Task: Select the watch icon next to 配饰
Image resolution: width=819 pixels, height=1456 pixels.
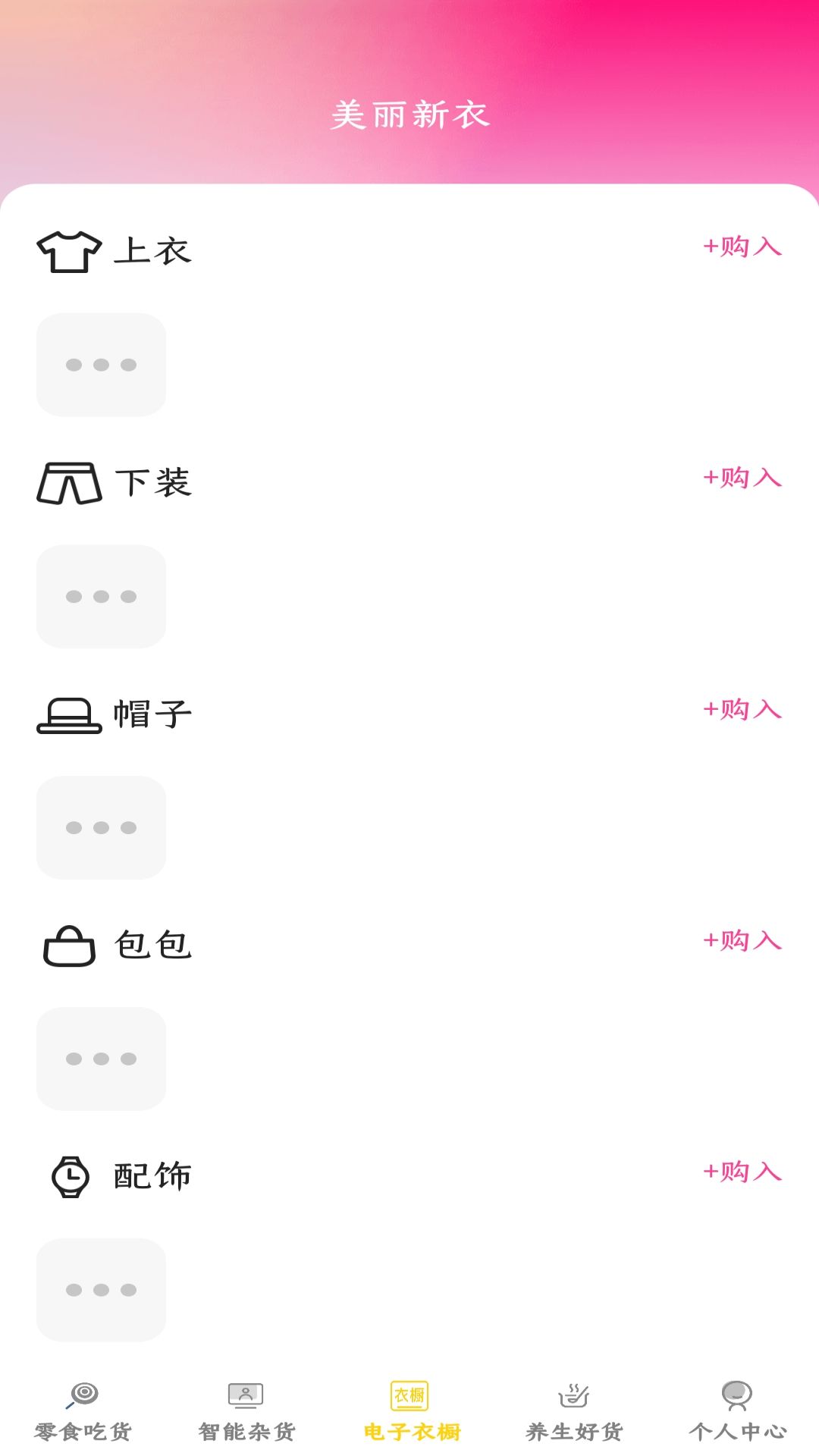Action: [x=70, y=1175]
